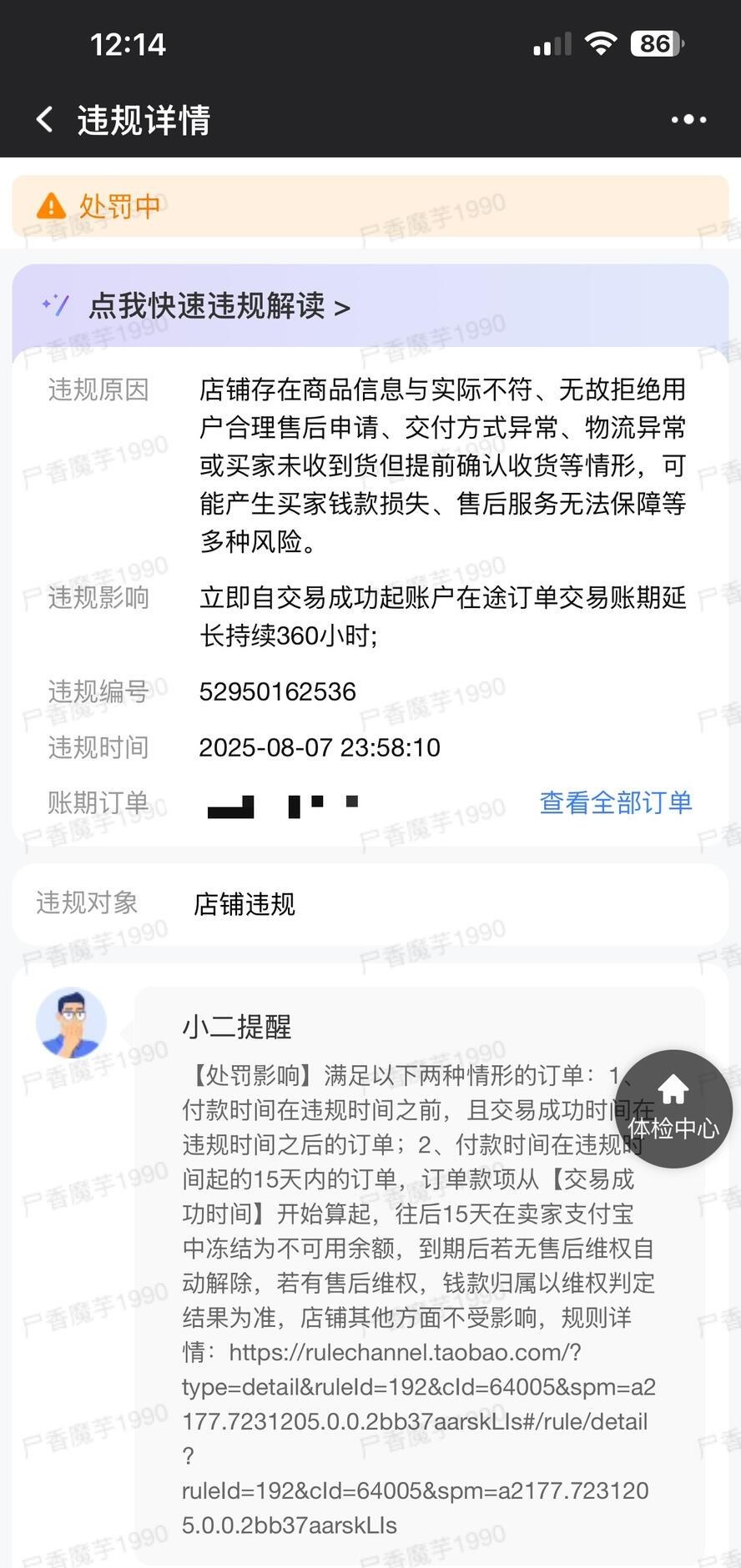Tap 查看全部订单 link

coord(616,802)
